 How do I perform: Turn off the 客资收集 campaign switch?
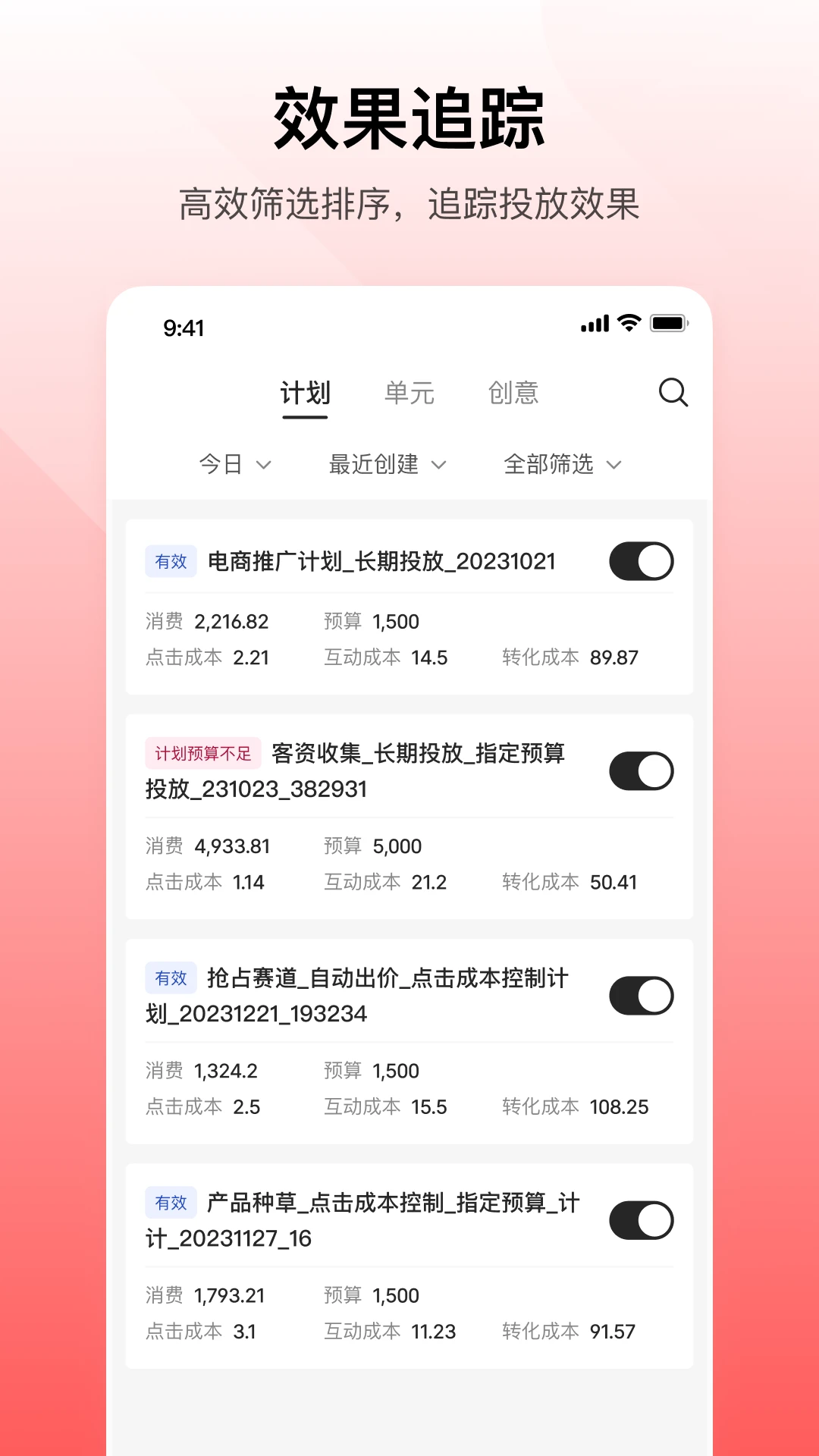coord(641,771)
